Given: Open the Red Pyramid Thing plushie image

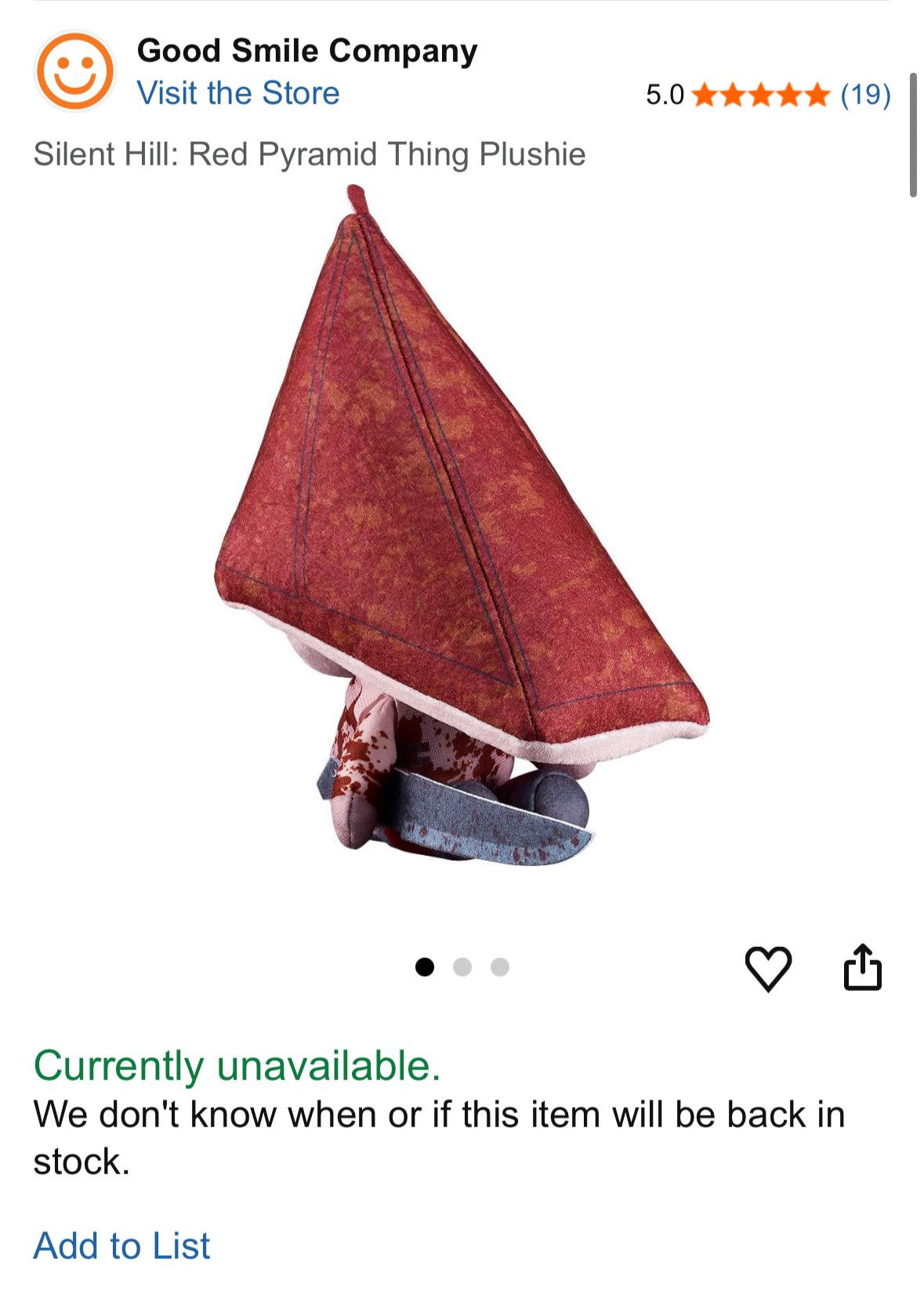Looking at the screenshot, I should click(x=462, y=525).
